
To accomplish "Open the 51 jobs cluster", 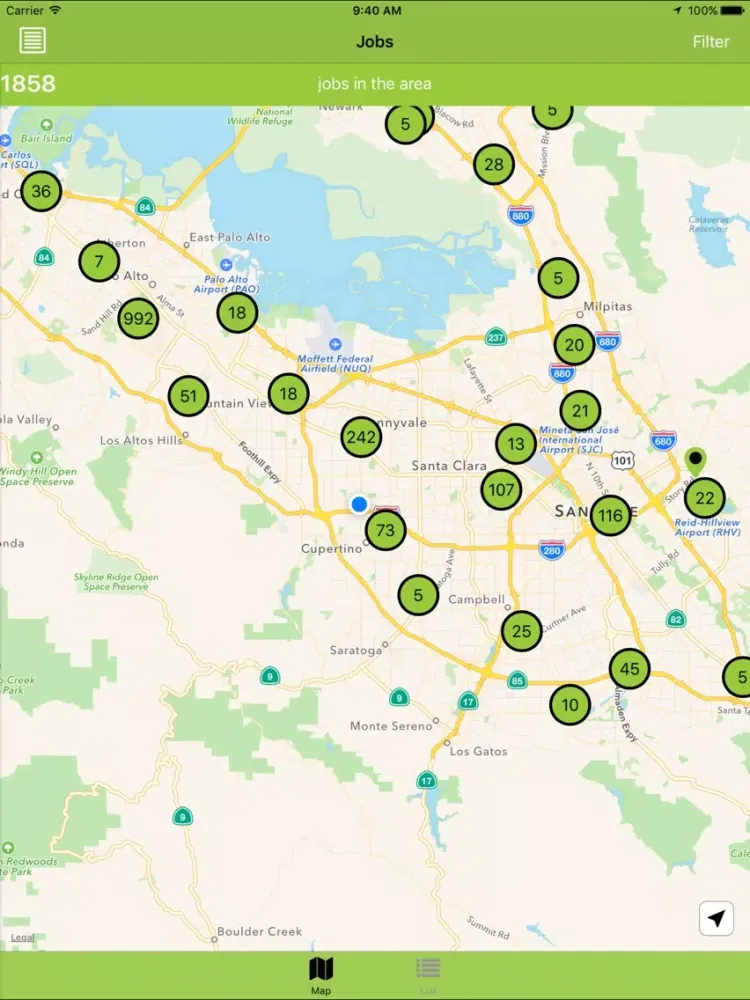I will click(x=188, y=396).
